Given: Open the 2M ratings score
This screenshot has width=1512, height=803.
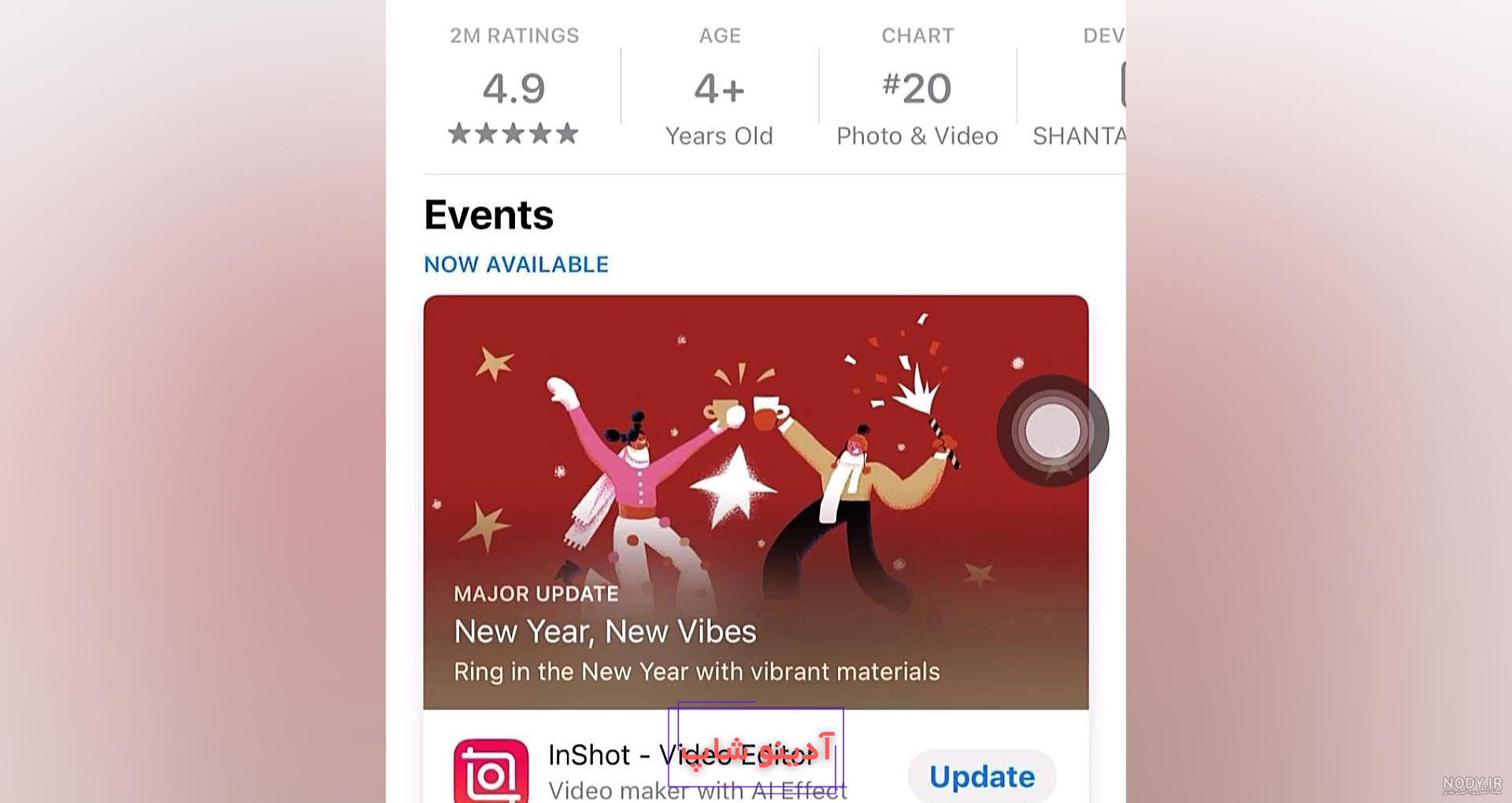Looking at the screenshot, I should [x=513, y=87].
